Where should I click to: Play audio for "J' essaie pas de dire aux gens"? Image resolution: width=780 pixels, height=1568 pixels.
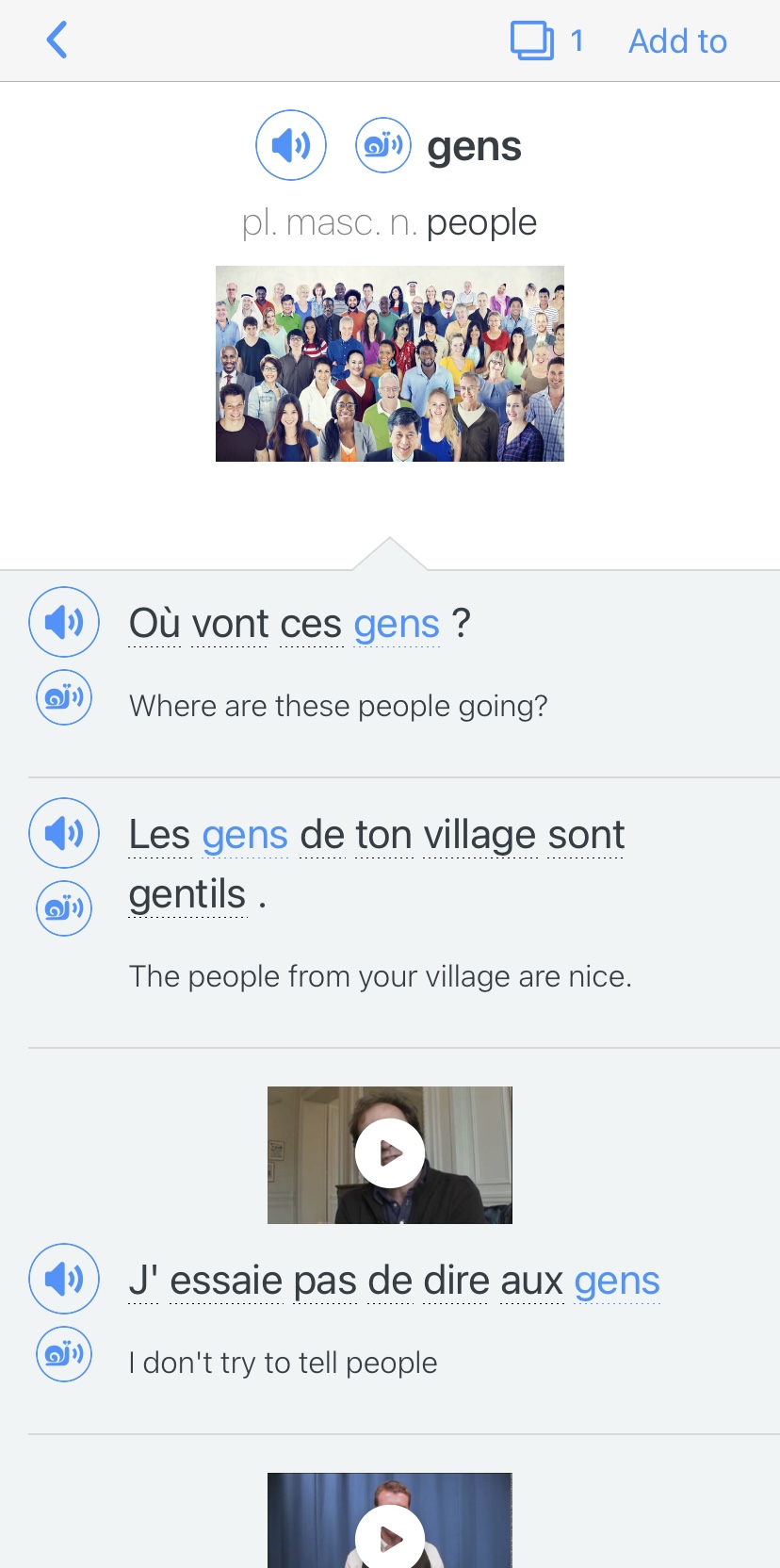[x=64, y=1279]
